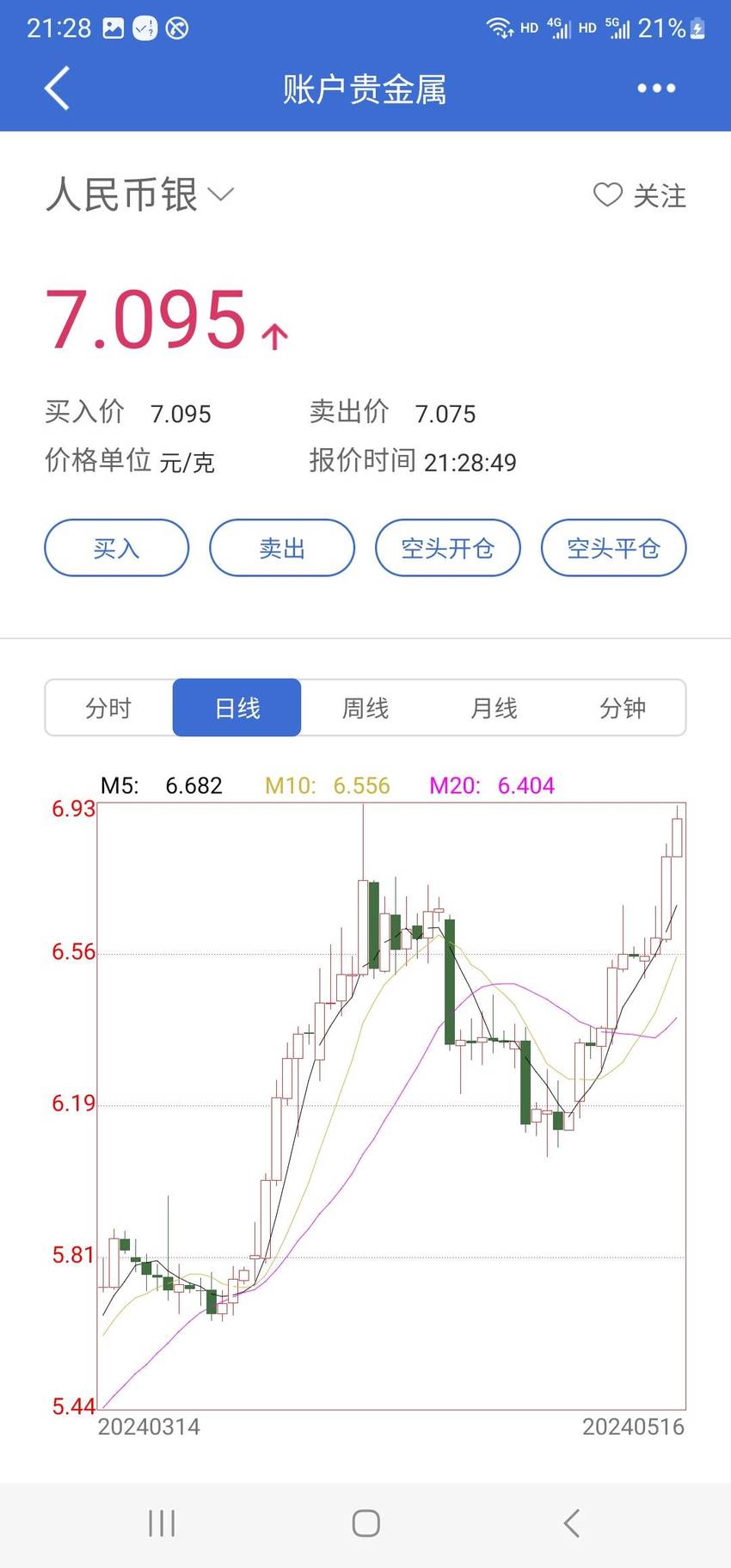This screenshot has width=731, height=1568.
Task: Select 空头平仓 to close short position
Action: [x=613, y=548]
